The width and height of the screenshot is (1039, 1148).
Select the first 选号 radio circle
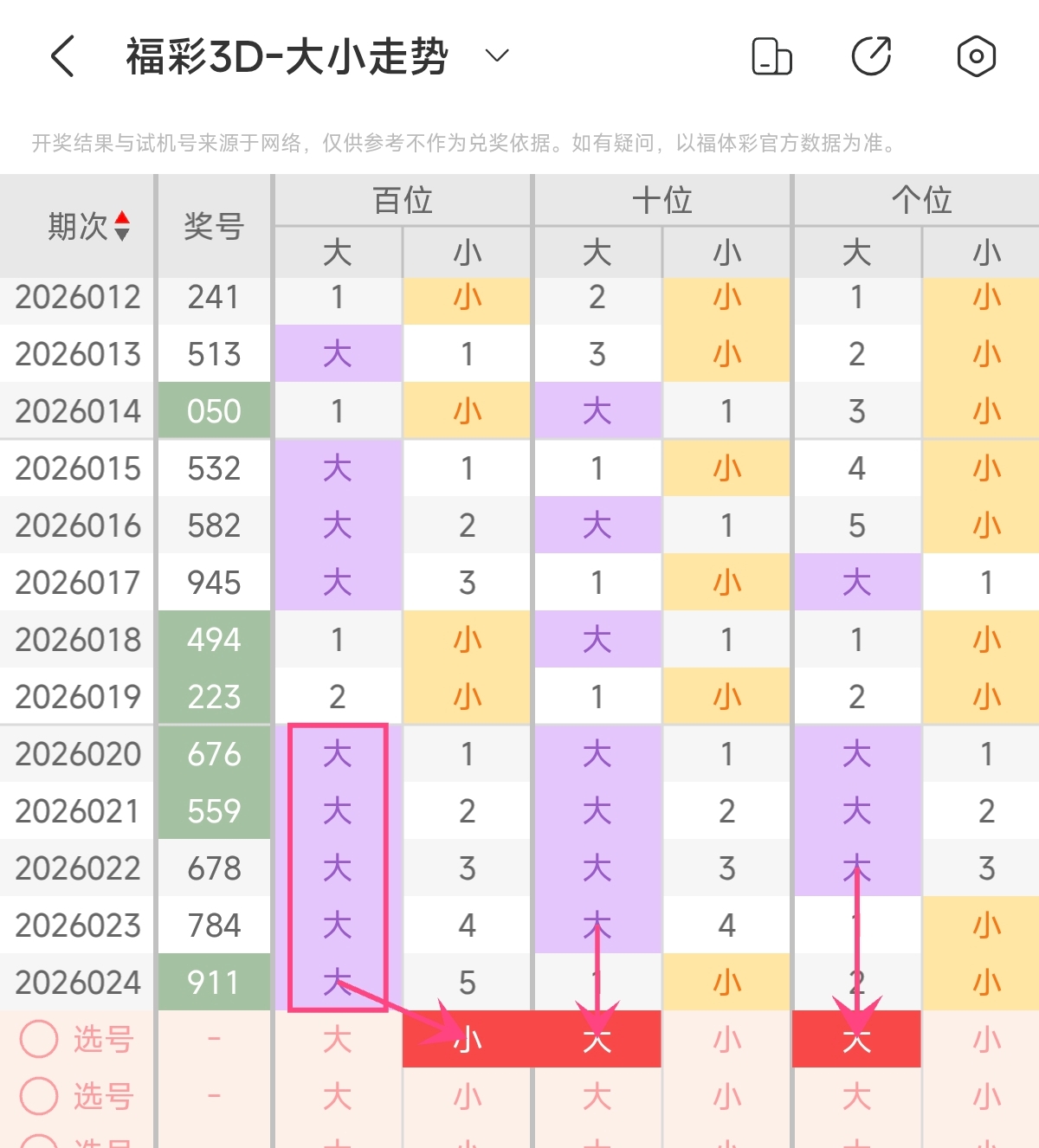point(39,1039)
